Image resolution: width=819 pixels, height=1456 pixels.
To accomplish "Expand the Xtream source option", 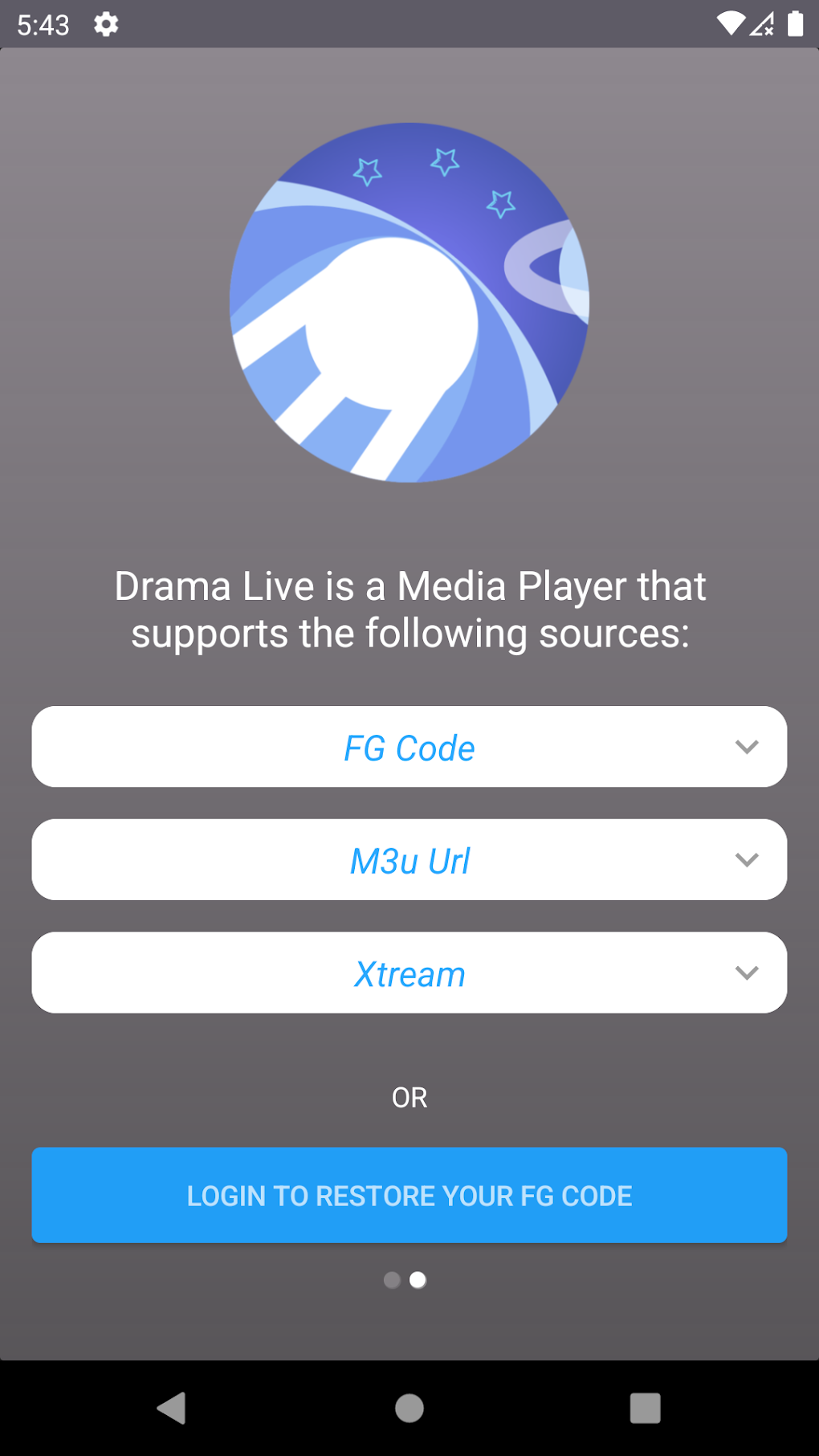I will (x=409, y=973).
